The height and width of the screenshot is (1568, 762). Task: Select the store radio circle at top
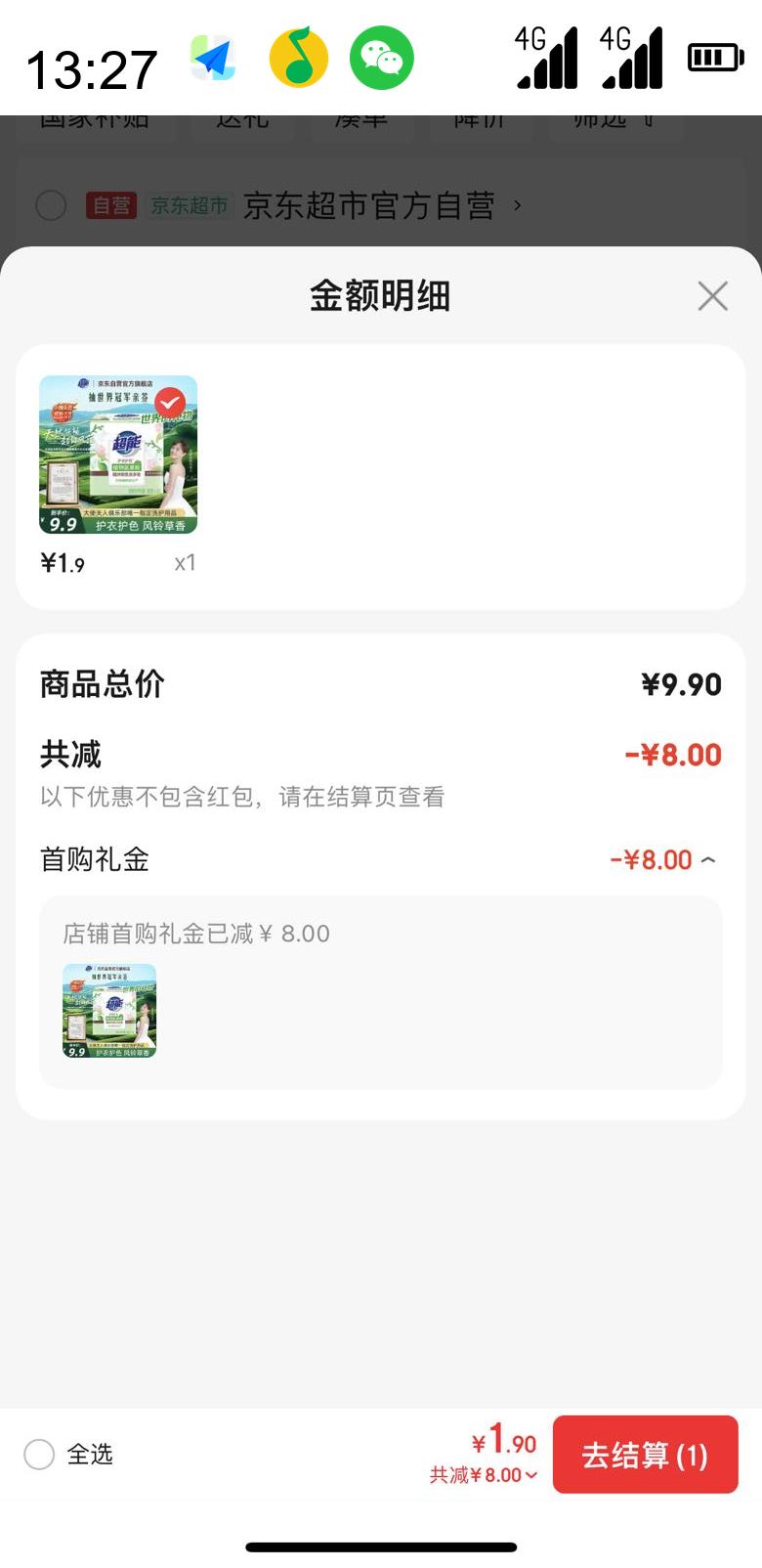(x=50, y=206)
